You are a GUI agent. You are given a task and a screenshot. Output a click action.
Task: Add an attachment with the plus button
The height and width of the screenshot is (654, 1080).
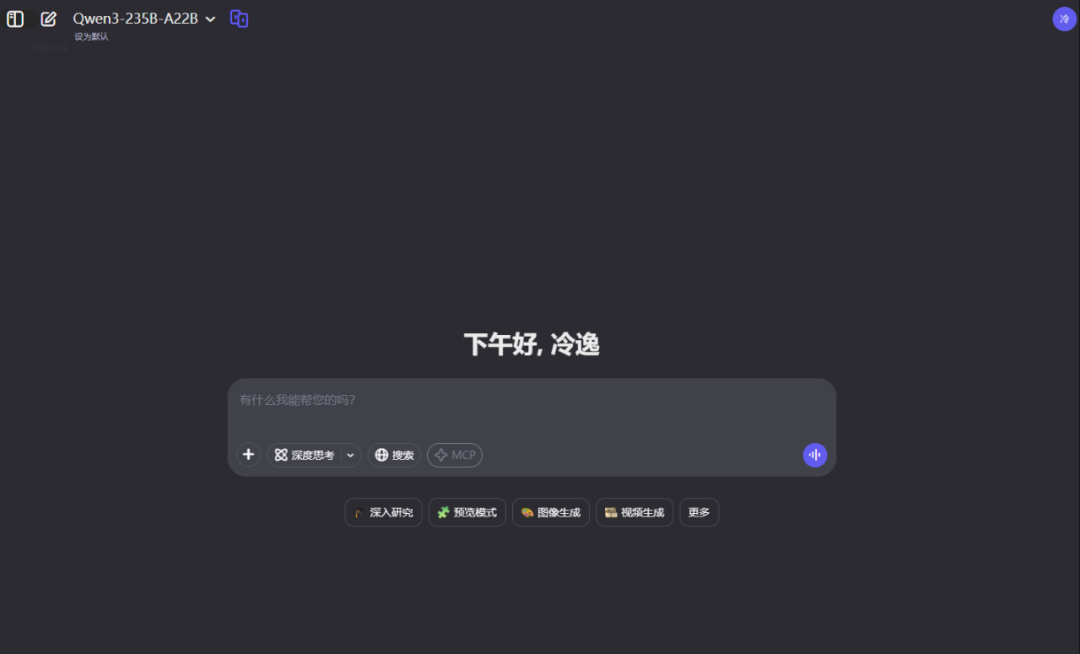248,455
